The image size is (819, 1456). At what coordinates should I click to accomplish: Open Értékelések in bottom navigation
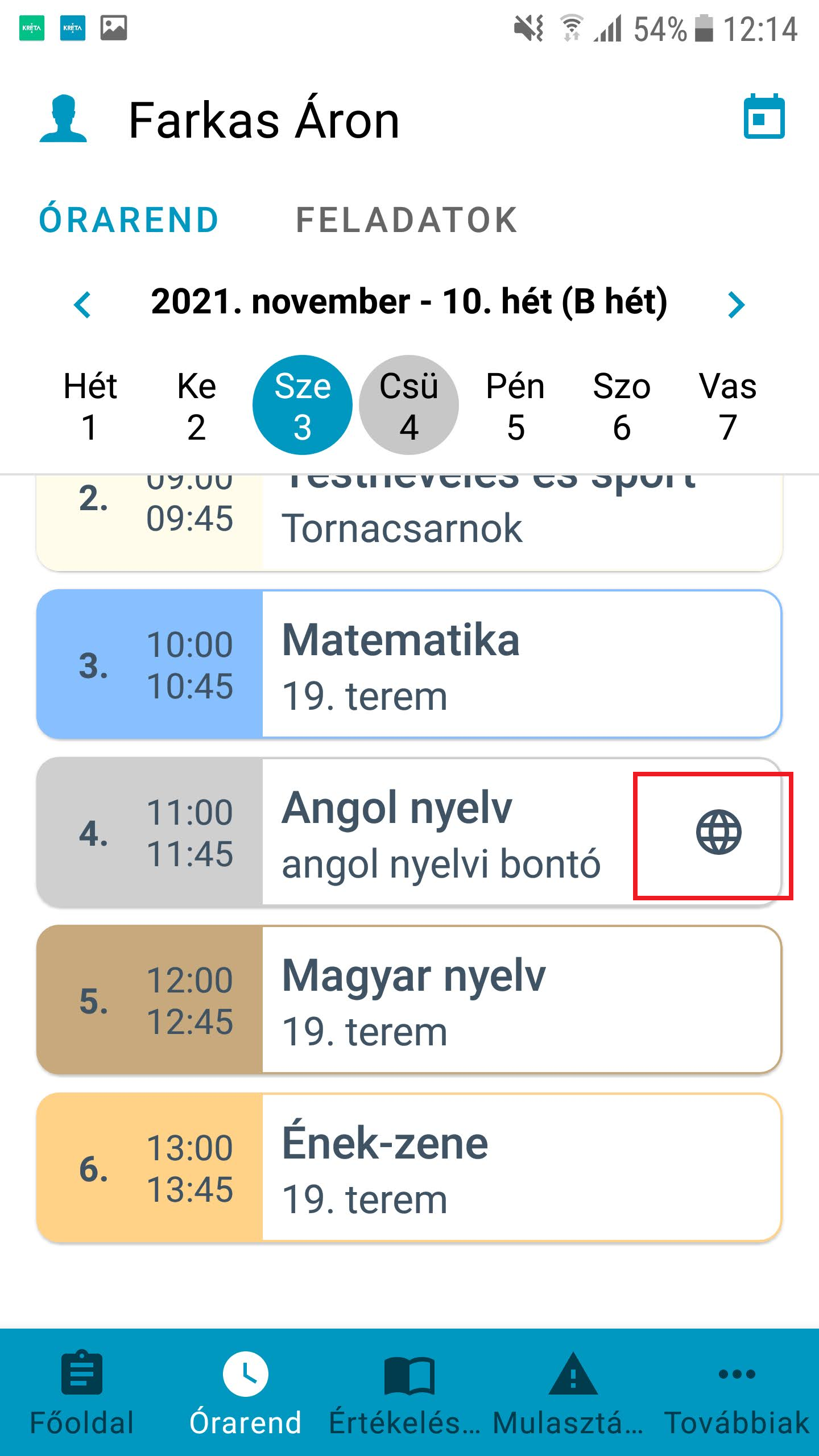click(409, 1392)
